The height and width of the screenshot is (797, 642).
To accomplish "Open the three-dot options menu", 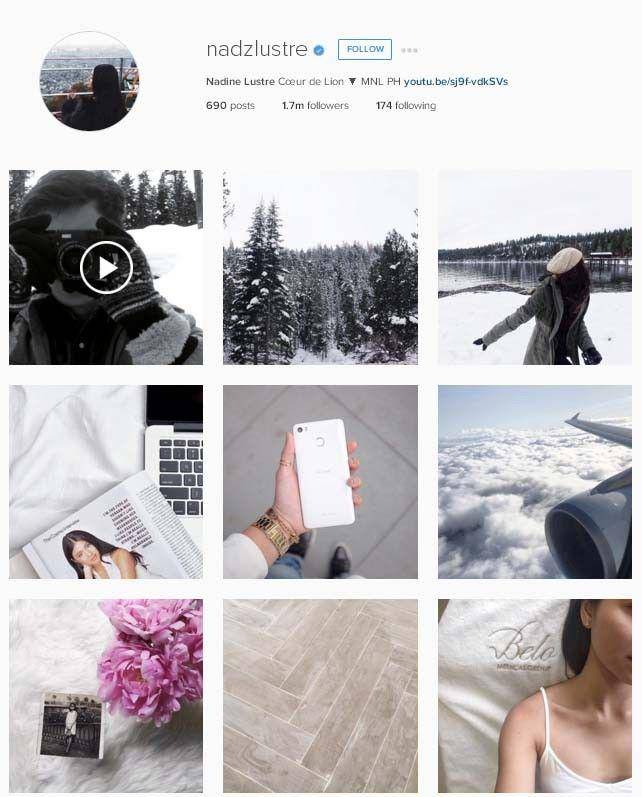I will pos(409,50).
